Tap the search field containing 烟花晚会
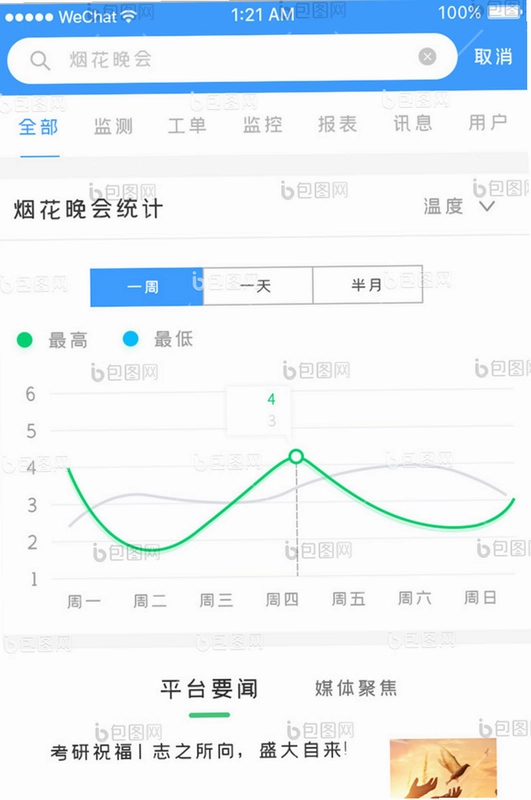Screen dimensions: 531x800 pos(232,59)
